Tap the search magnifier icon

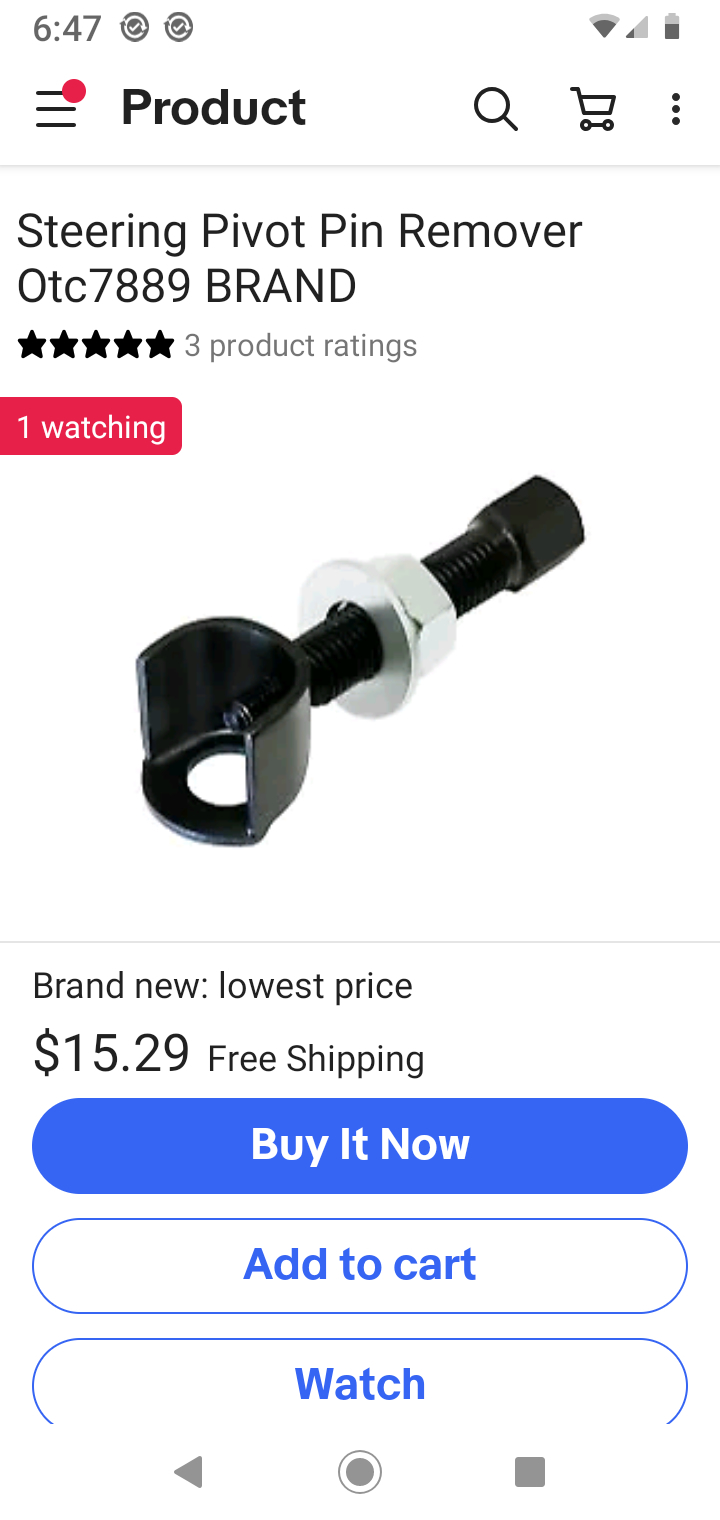coord(495,108)
